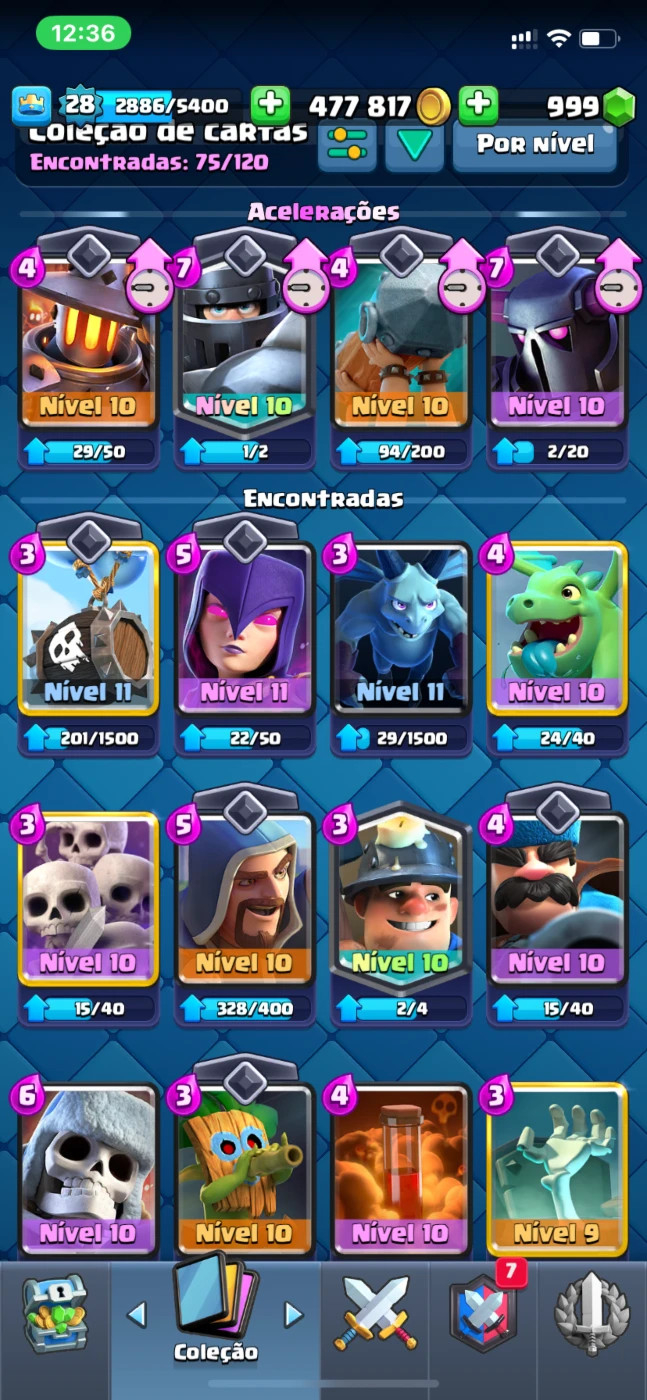Image resolution: width=647 pixels, height=1400 pixels.
Task: Open the Giant Skeleton card
Action: pyautogui.click(x=89, y=1170)
